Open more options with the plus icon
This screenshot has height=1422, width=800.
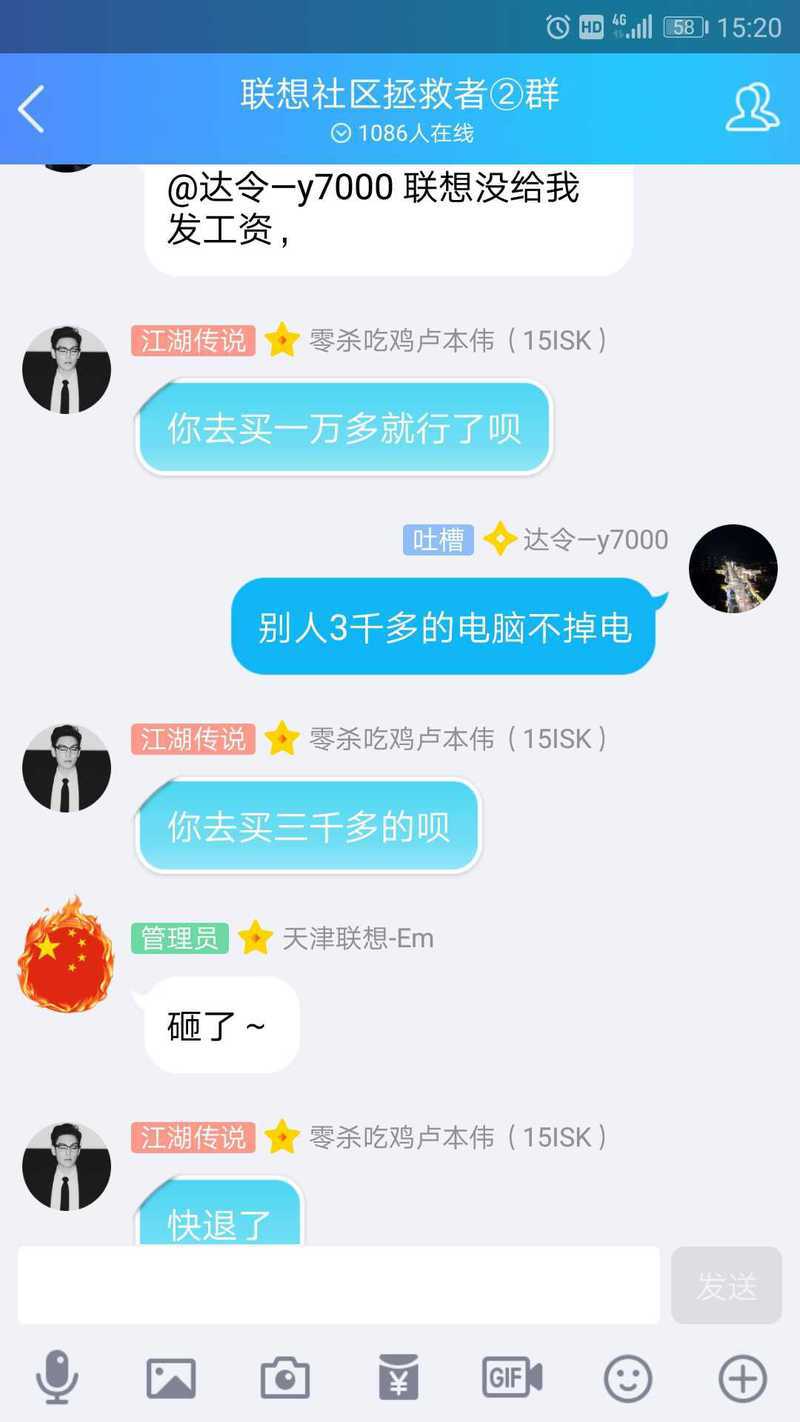pos(743,1379)
